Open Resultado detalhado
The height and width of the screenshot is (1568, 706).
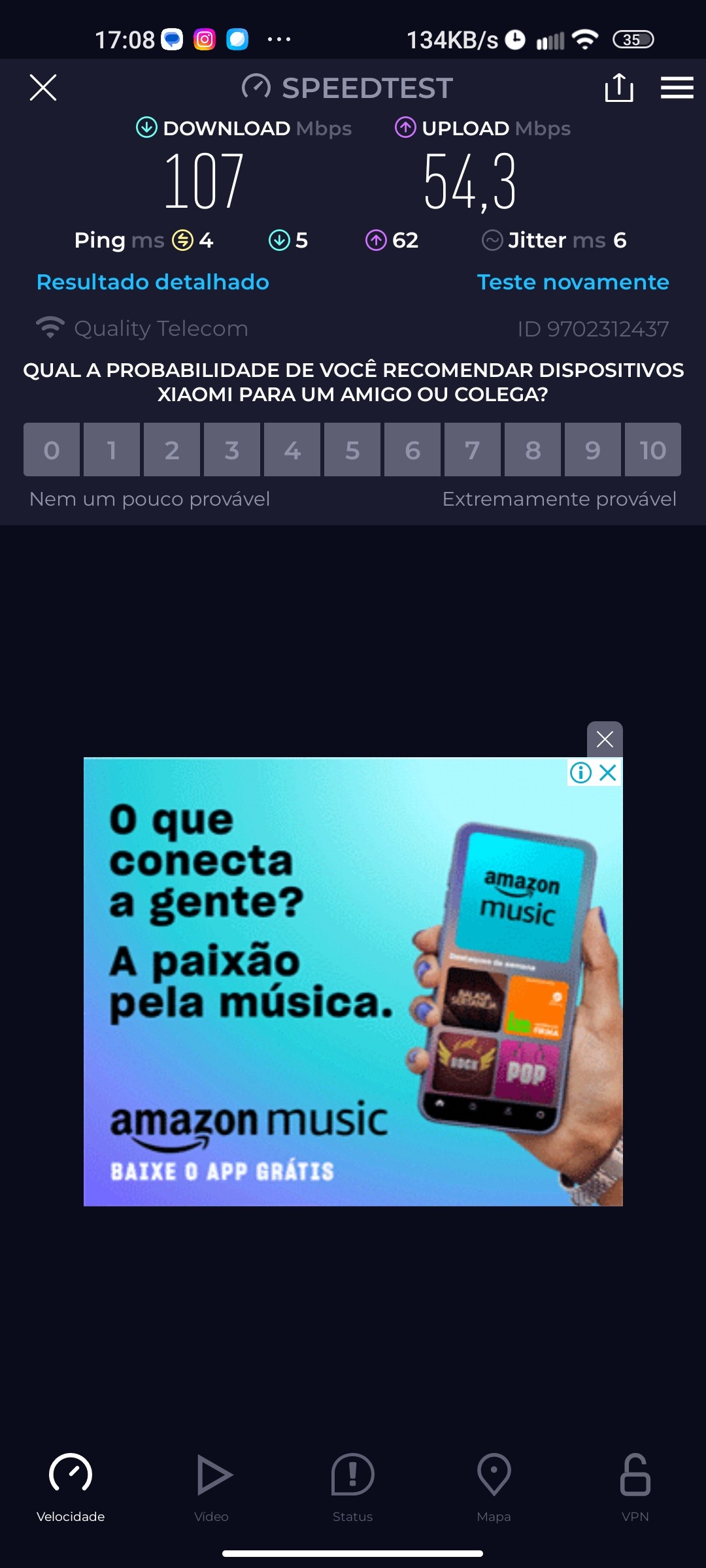click(x=153, y=282)
